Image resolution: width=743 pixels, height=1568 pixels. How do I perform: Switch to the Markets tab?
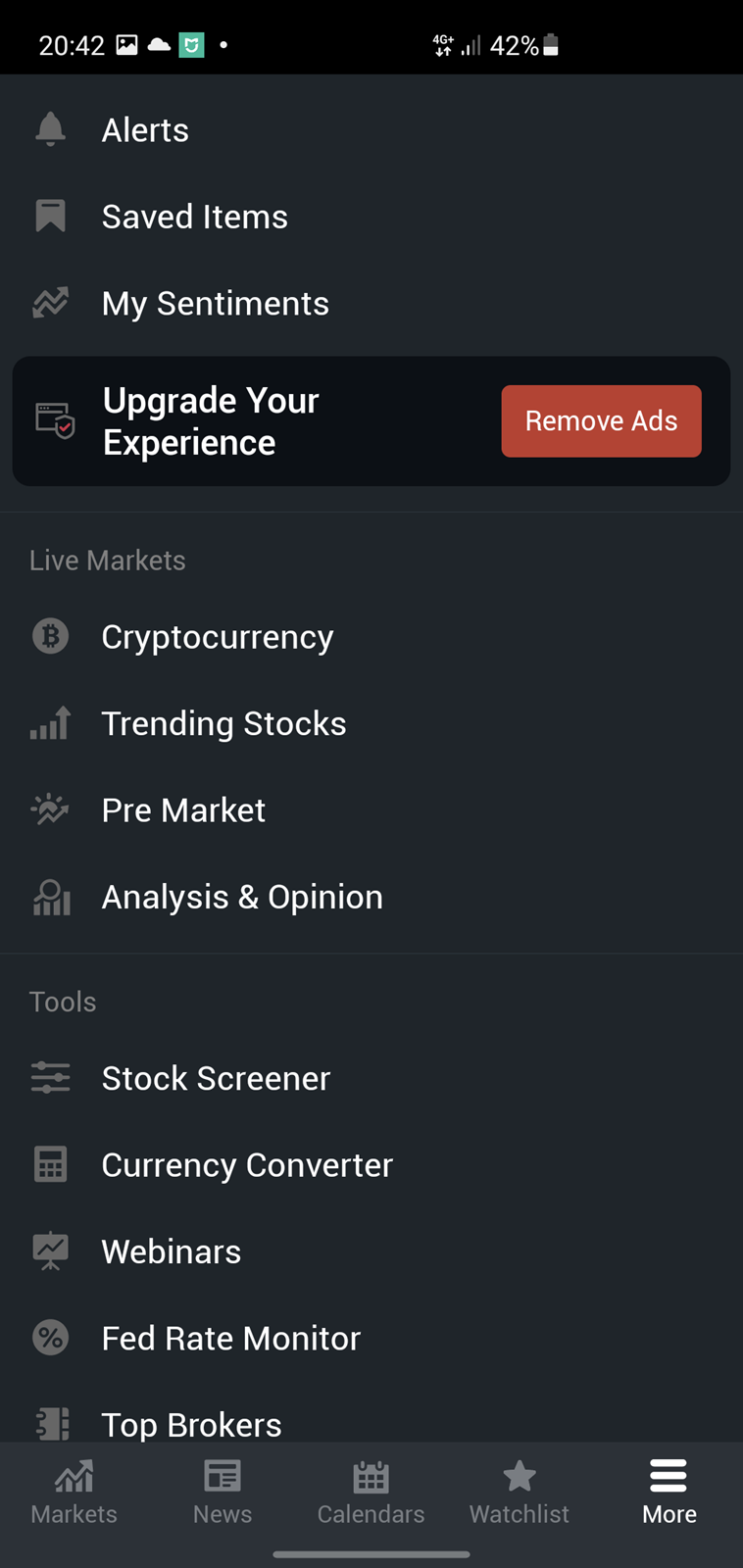[74, 1493]
